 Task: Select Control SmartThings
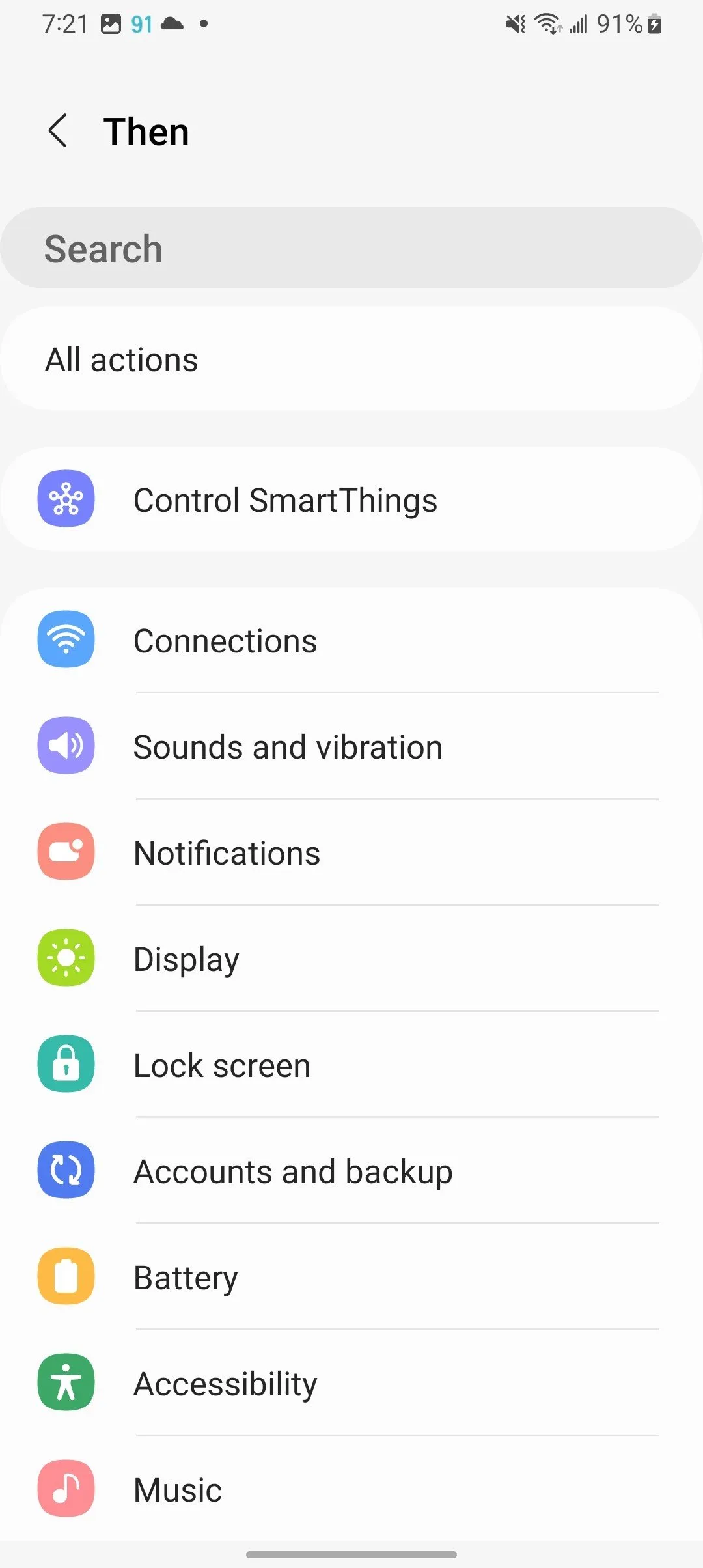[x=351, y=500]
